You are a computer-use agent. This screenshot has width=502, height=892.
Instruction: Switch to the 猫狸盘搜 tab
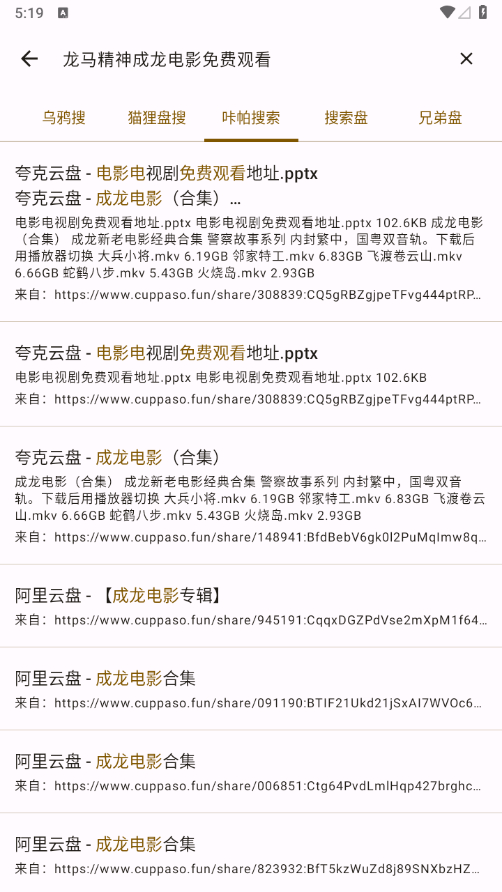(157, 118)
